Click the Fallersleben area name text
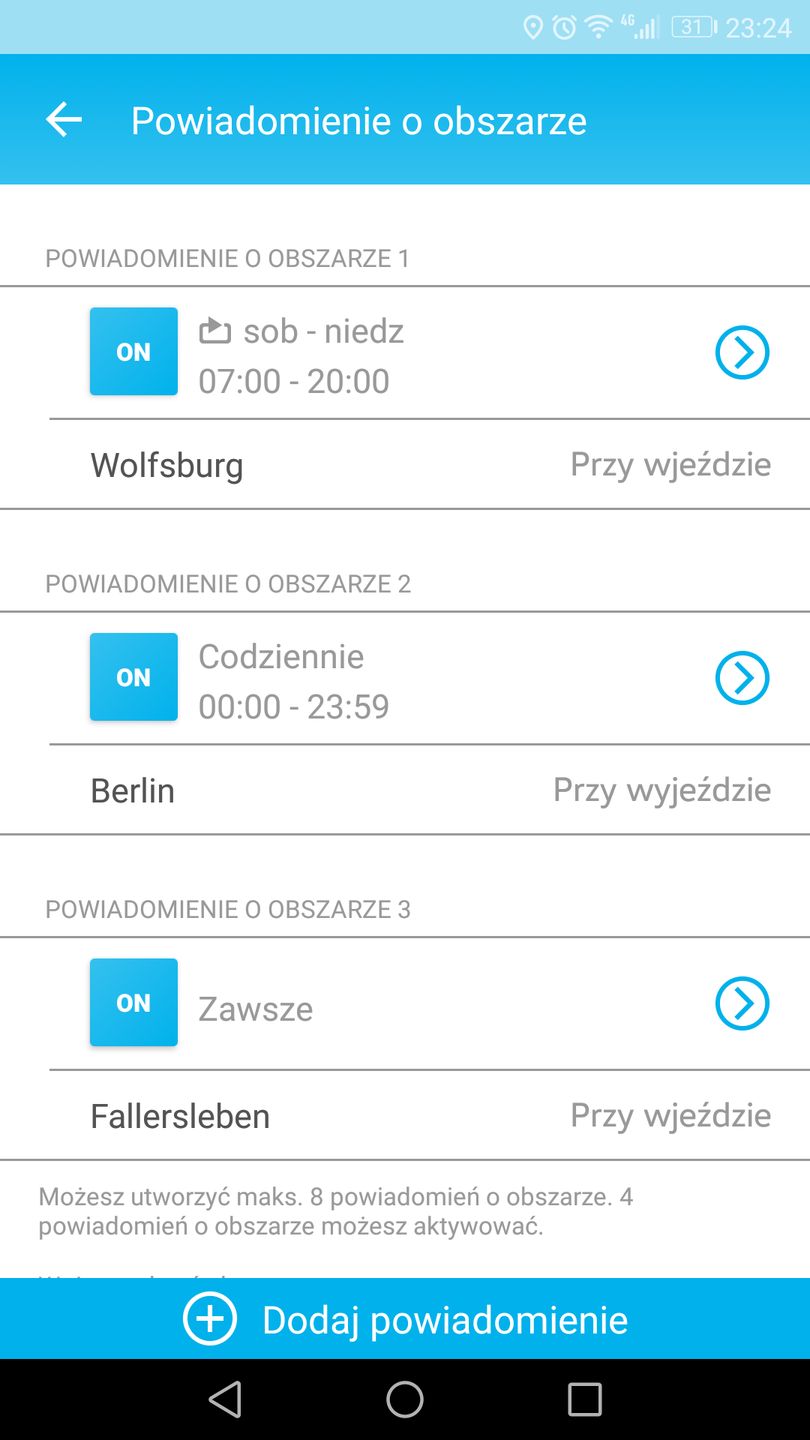 tap(180, 1115)
